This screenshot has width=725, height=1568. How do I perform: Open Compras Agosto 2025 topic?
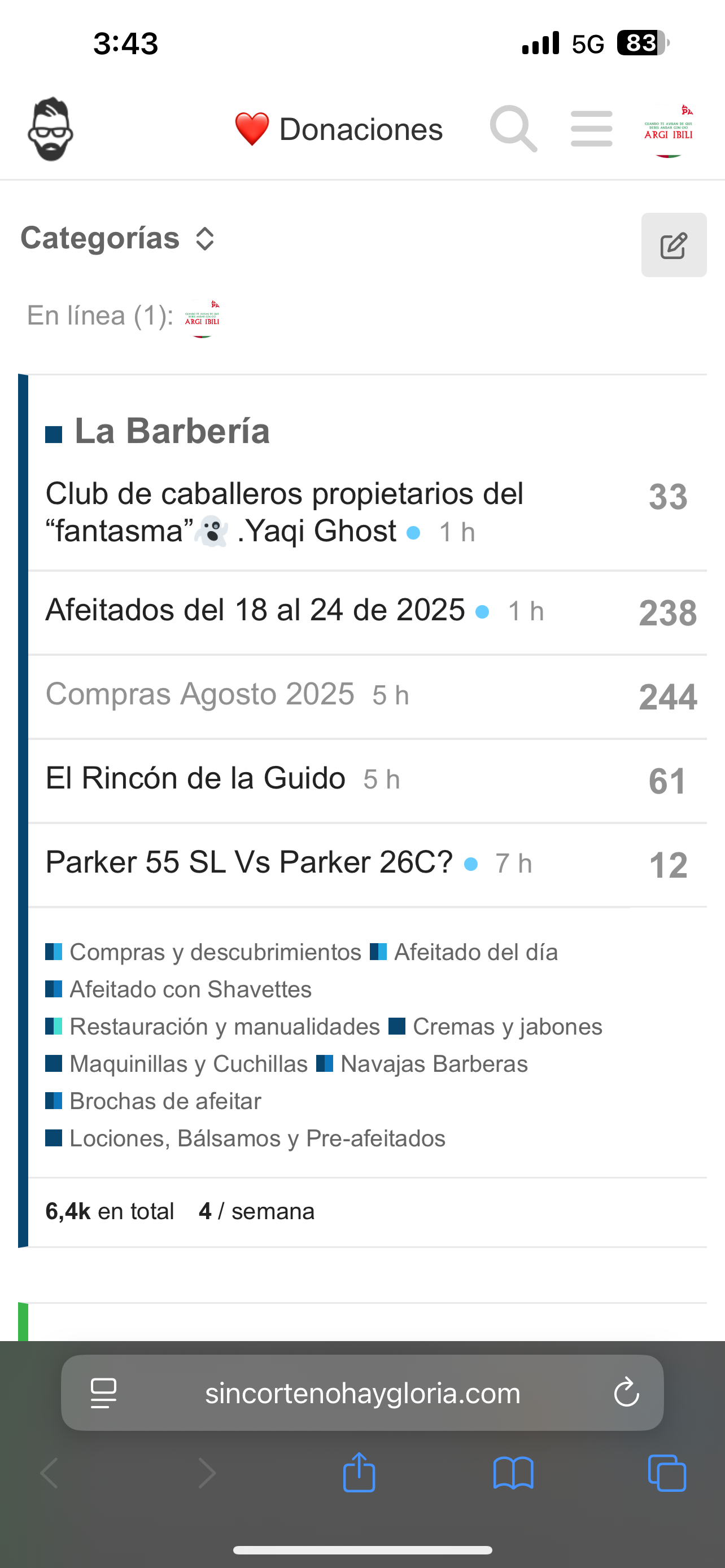pyautogui.click(x=200, y=694)
